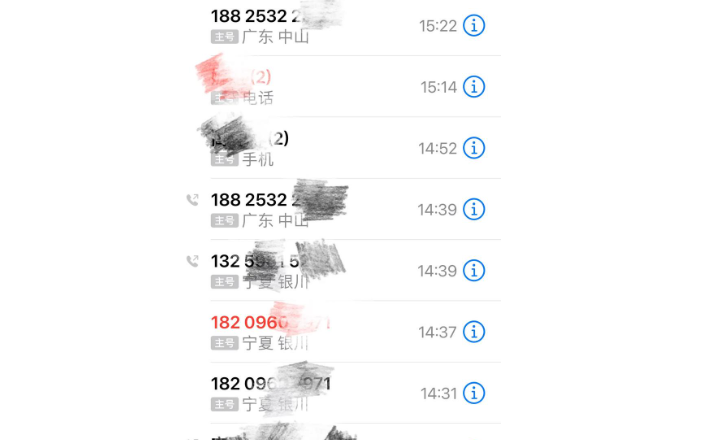Show details of the 15:14 call
Screen dimensions: 725x440
tap(474, 87)
